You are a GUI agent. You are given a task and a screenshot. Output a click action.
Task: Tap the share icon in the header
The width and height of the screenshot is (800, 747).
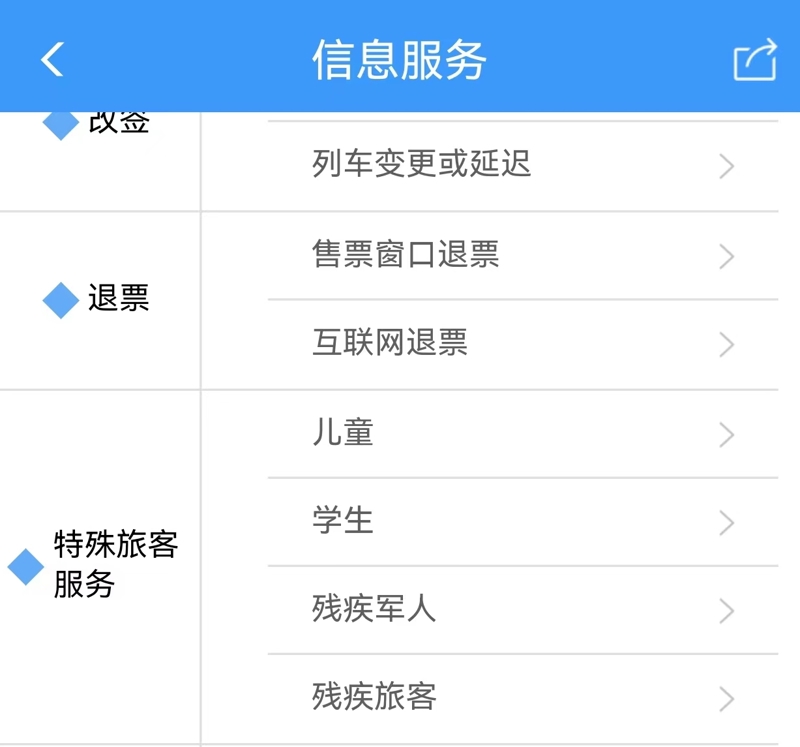click(755, 59)
